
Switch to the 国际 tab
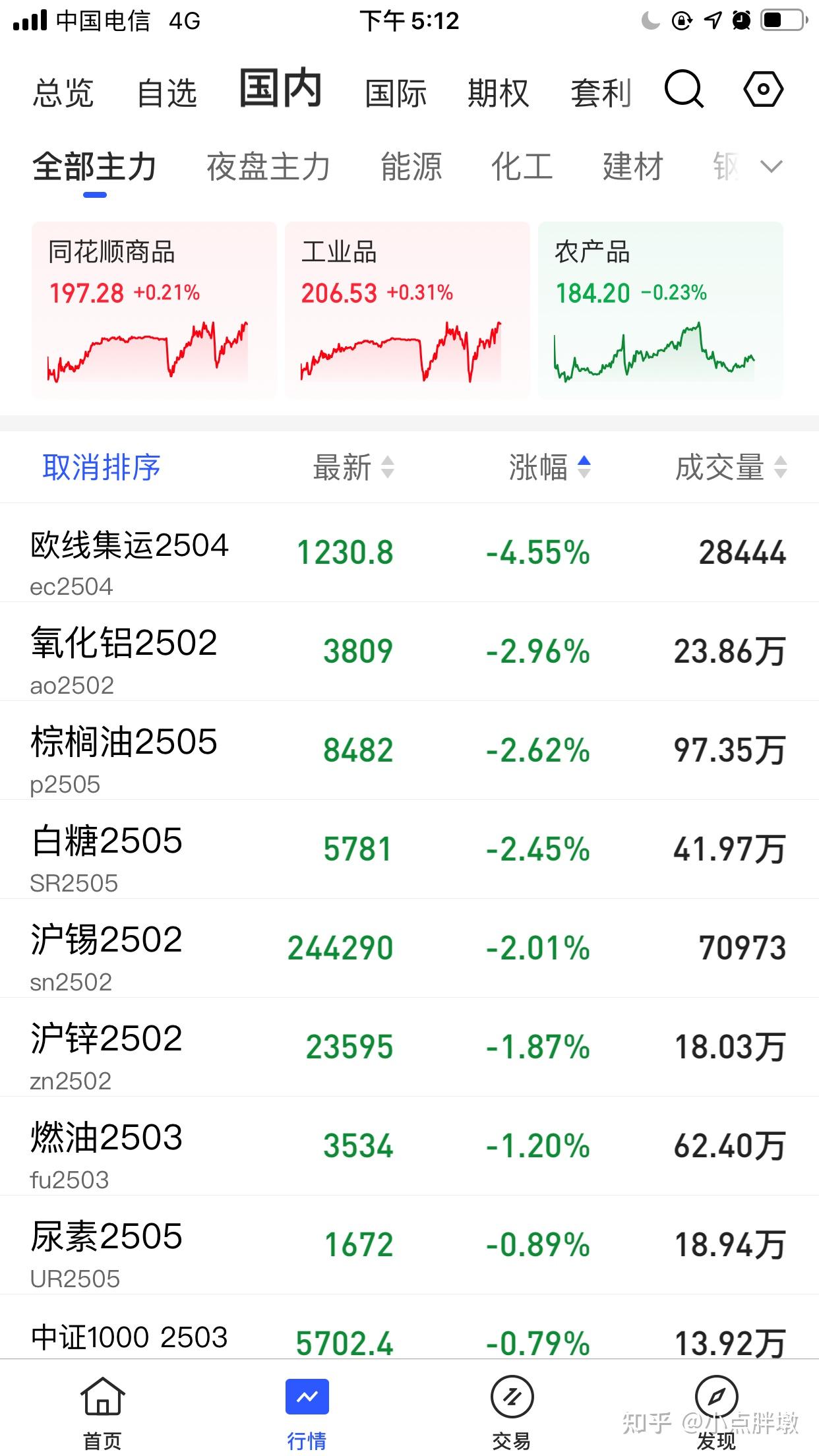click(396, 92)
